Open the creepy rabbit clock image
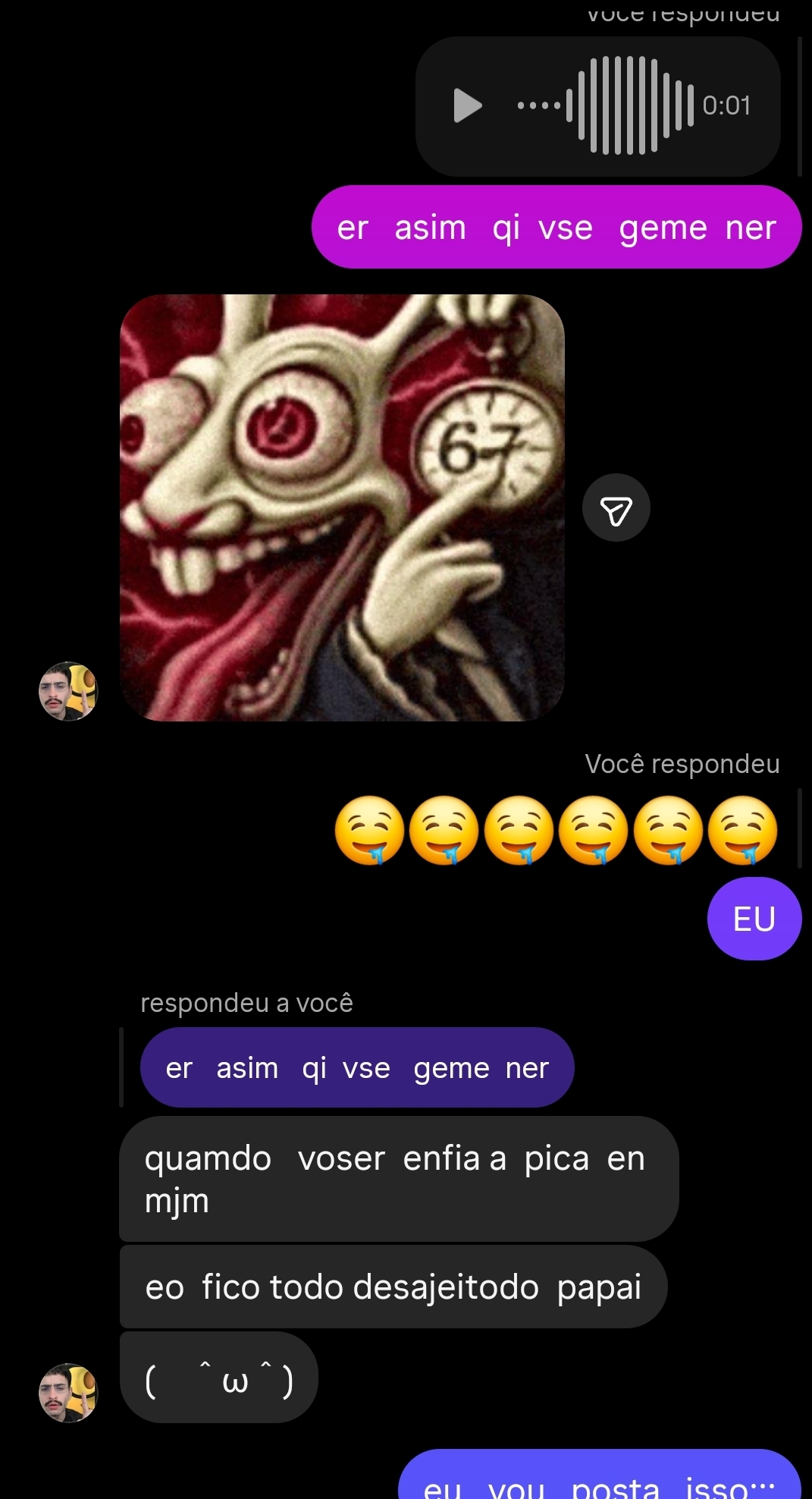This screenshot has height=1499, width=812. pyautogui.click(x=342, y=508)
